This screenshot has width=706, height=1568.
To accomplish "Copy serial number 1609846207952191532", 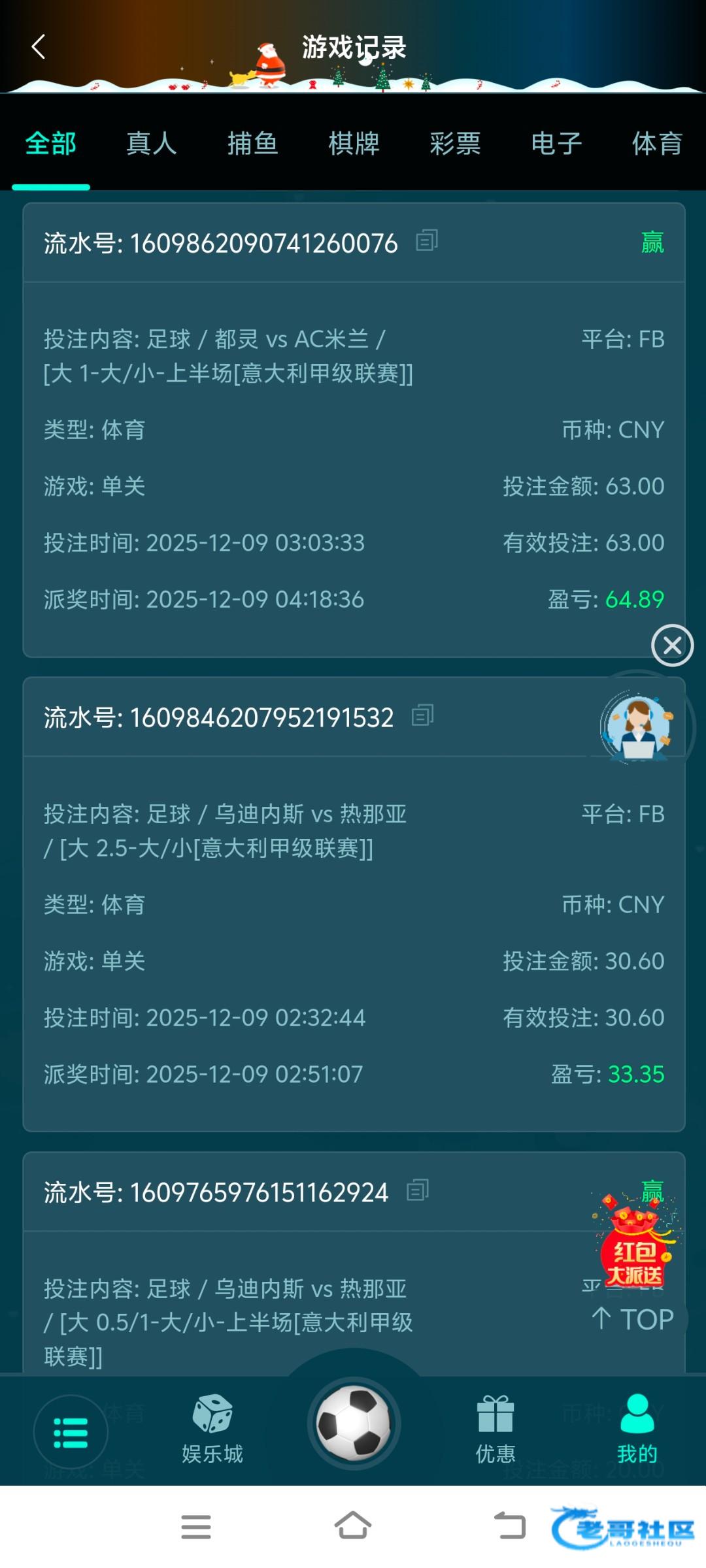I will point(423,716).
